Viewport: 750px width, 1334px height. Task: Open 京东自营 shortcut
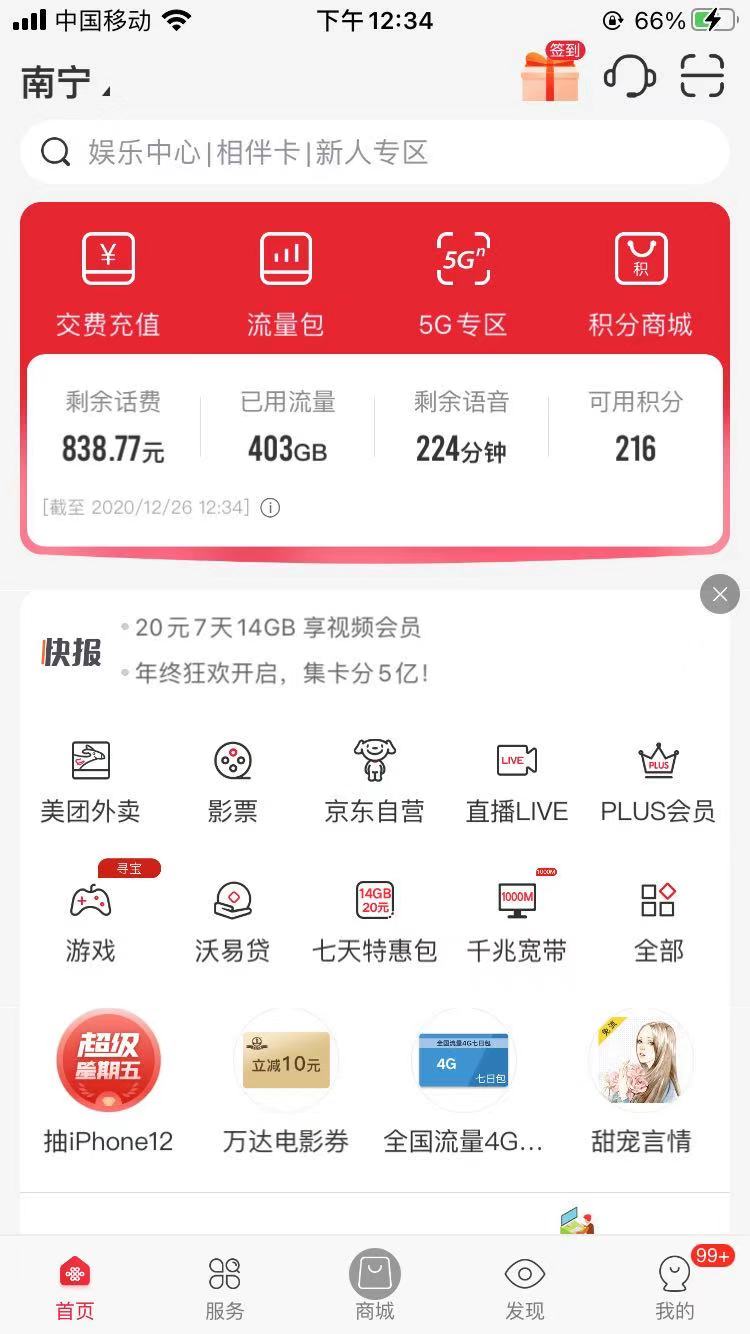(x=374, y=782)
